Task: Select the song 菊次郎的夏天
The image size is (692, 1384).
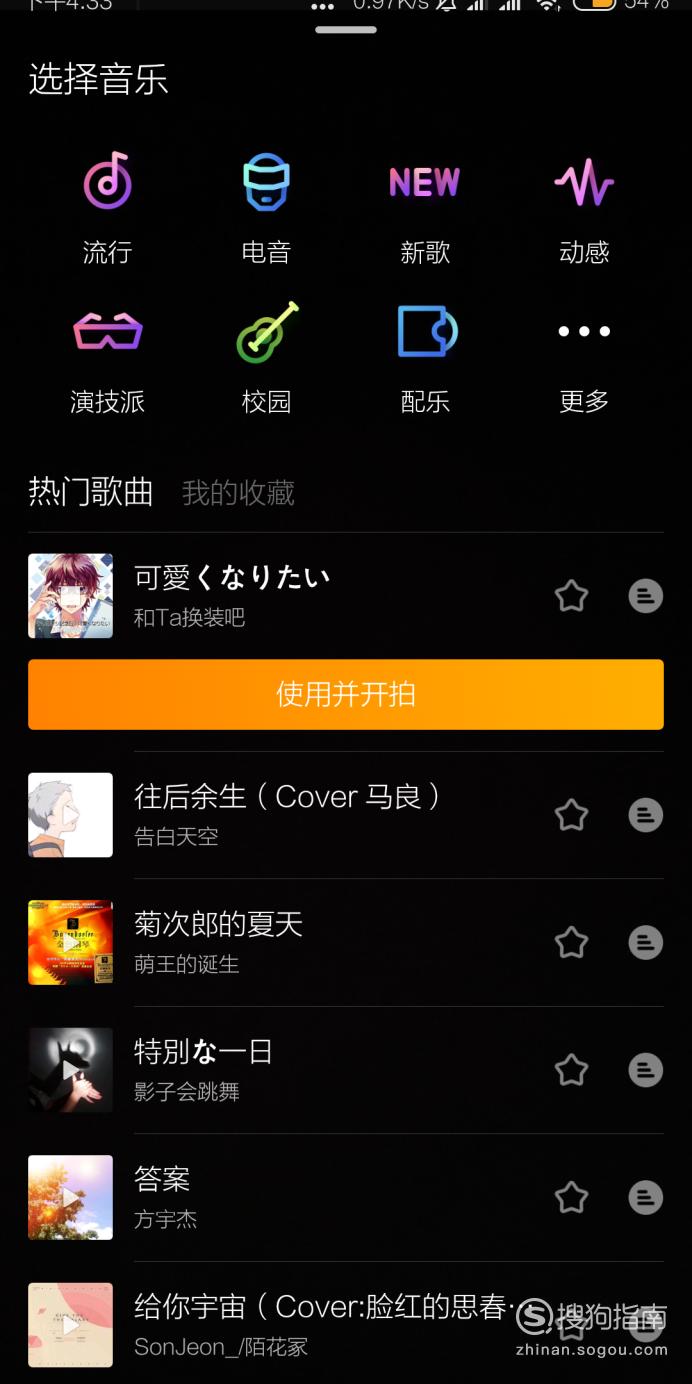Action: 346,942
